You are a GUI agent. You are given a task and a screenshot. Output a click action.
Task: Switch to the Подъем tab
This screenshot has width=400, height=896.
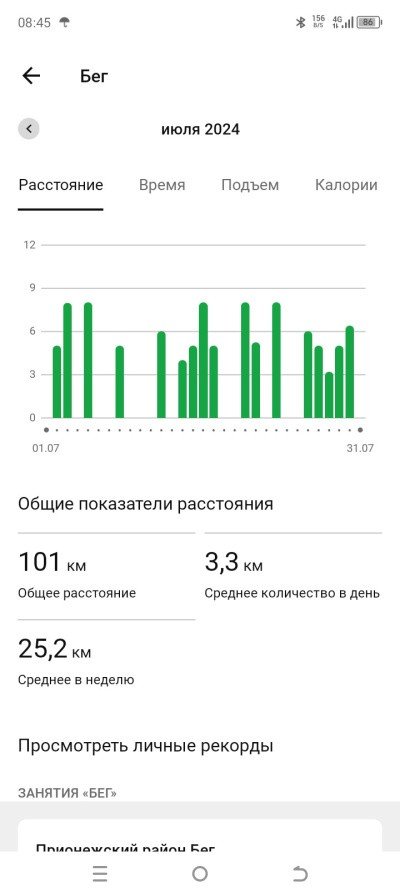click(250, 185)
